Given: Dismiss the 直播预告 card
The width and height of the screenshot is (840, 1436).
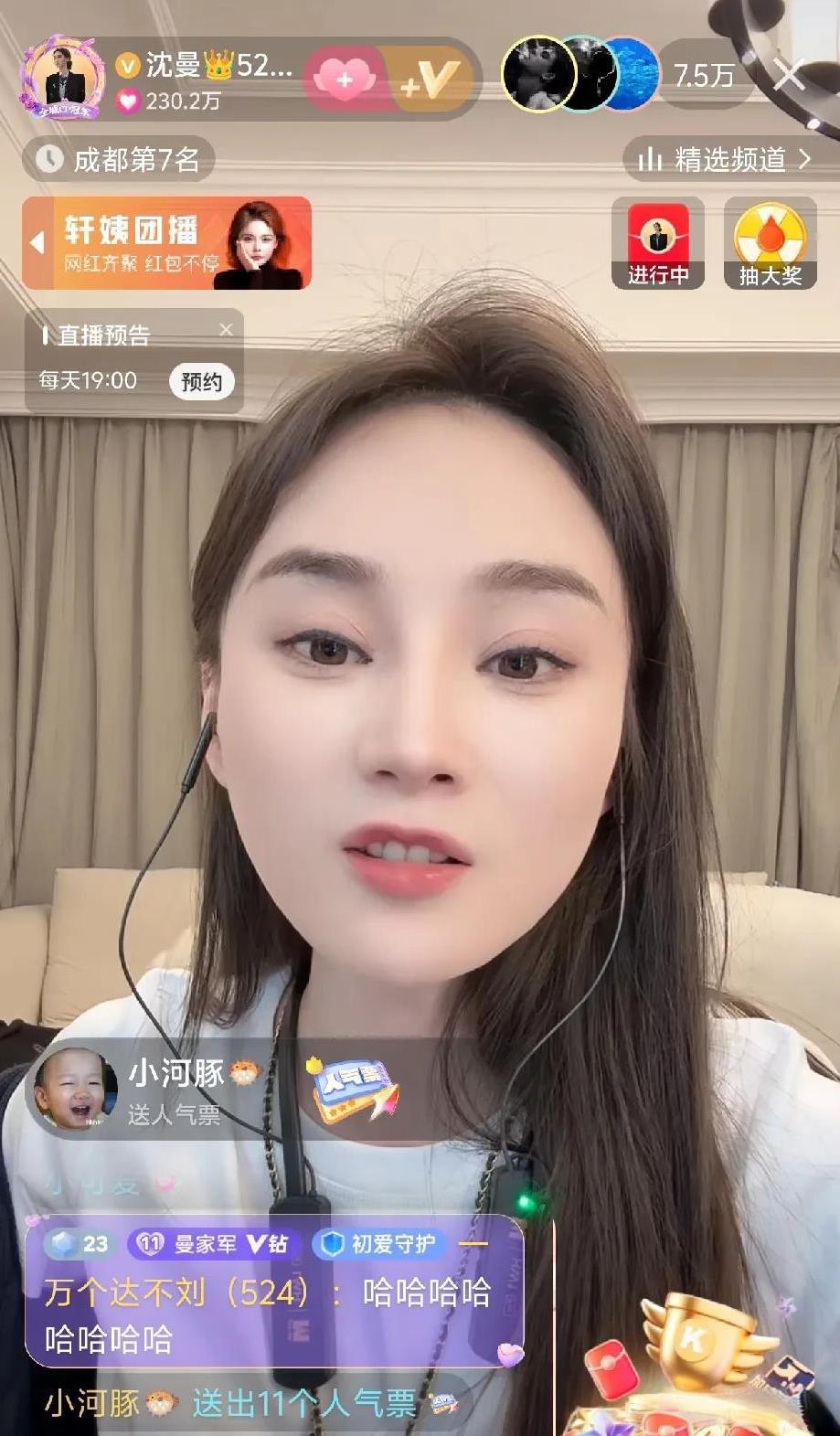Looking at the screenshot, I should point(226,329).
